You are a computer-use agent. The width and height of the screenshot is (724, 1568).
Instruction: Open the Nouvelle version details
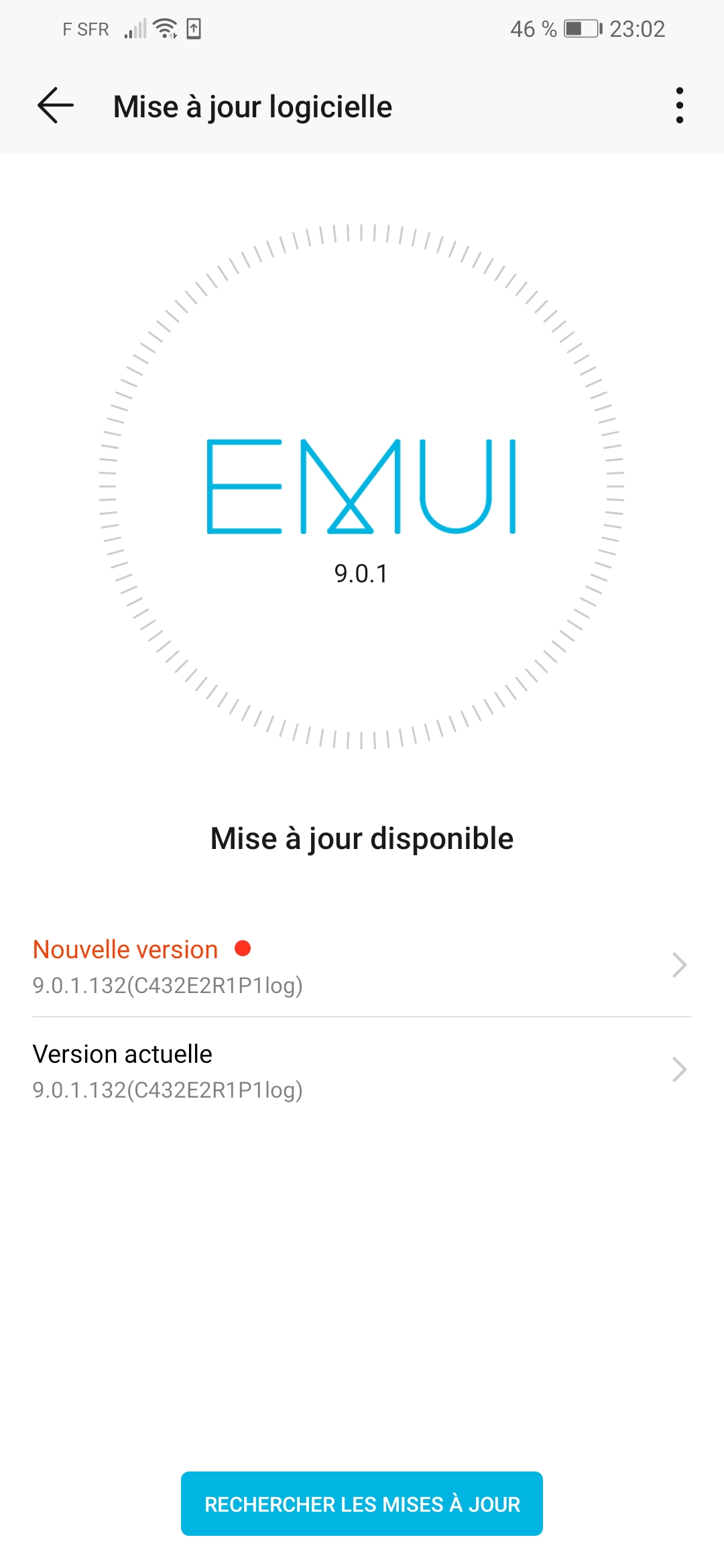click(362, 966)
